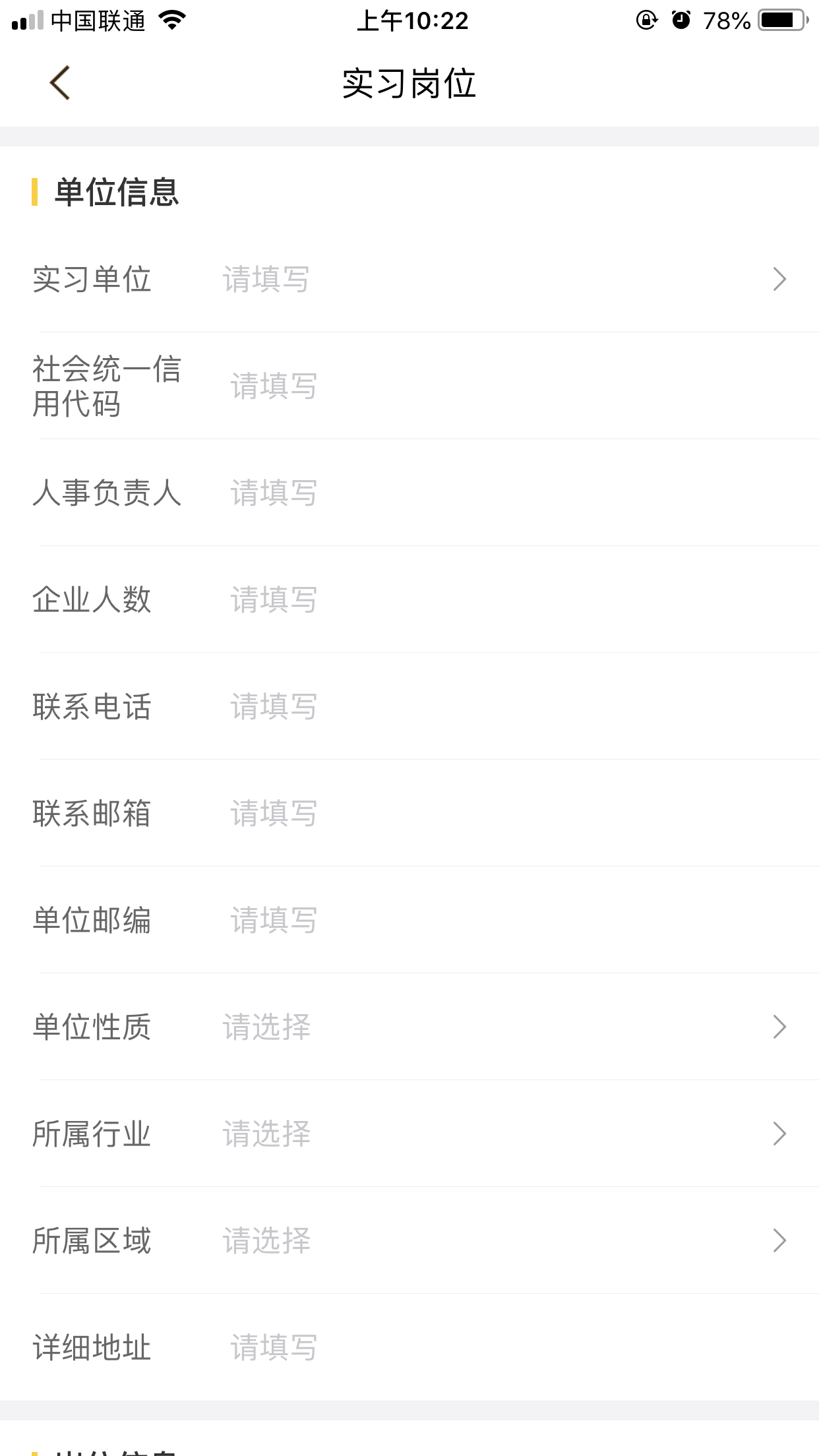Image resolution: width=819 pixels, height=1456 pixels.
Task: Select the 企业人数 text field
Action: pyautogui.click(x=501, y=600)
